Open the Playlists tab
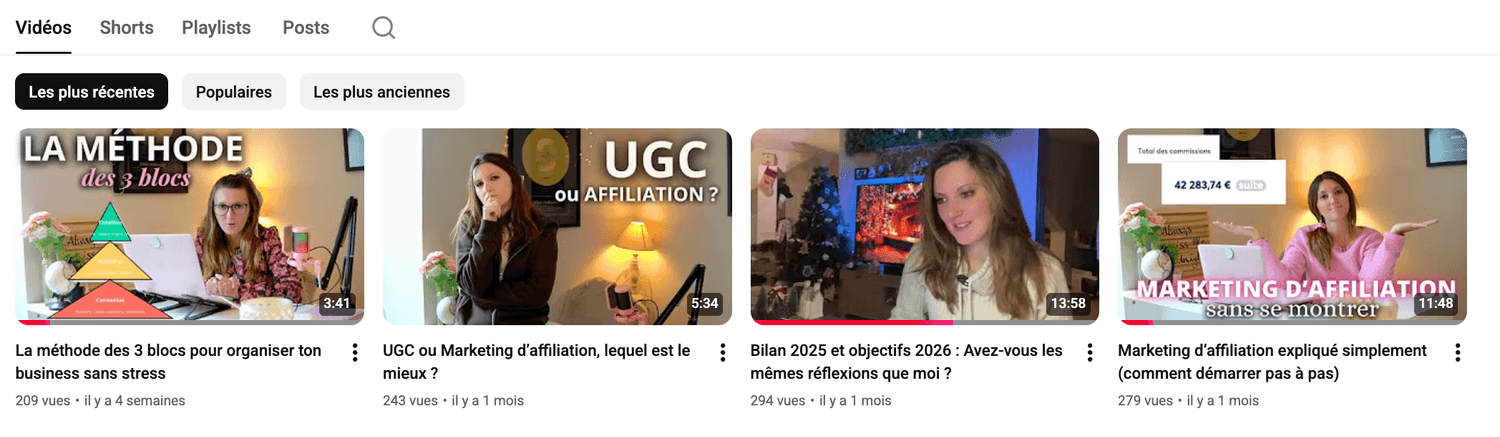This screenshot has width=1500, height=437. click(x=216, y=28)
